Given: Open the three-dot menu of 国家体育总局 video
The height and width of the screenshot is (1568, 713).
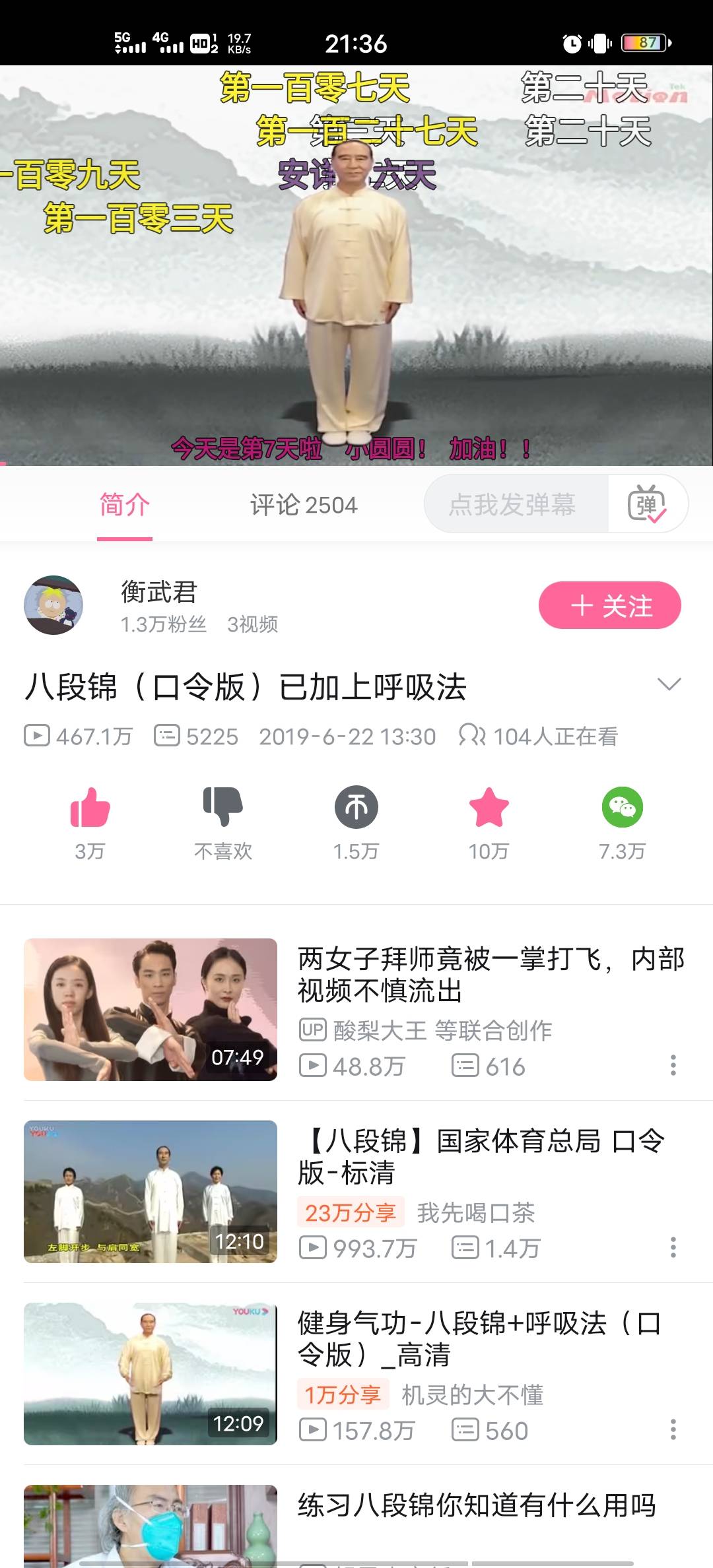Looking at the screenshot, I should pyautogui.click(x=673, y=1247).
